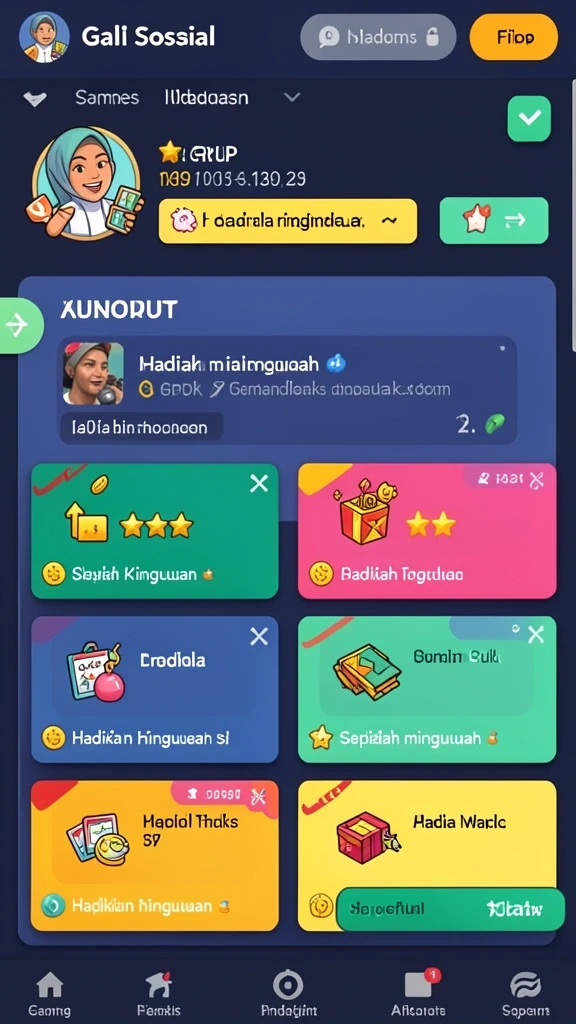Expand the Samnes dropdown chevron
576x1024 pixels.
tap(292, 97)
